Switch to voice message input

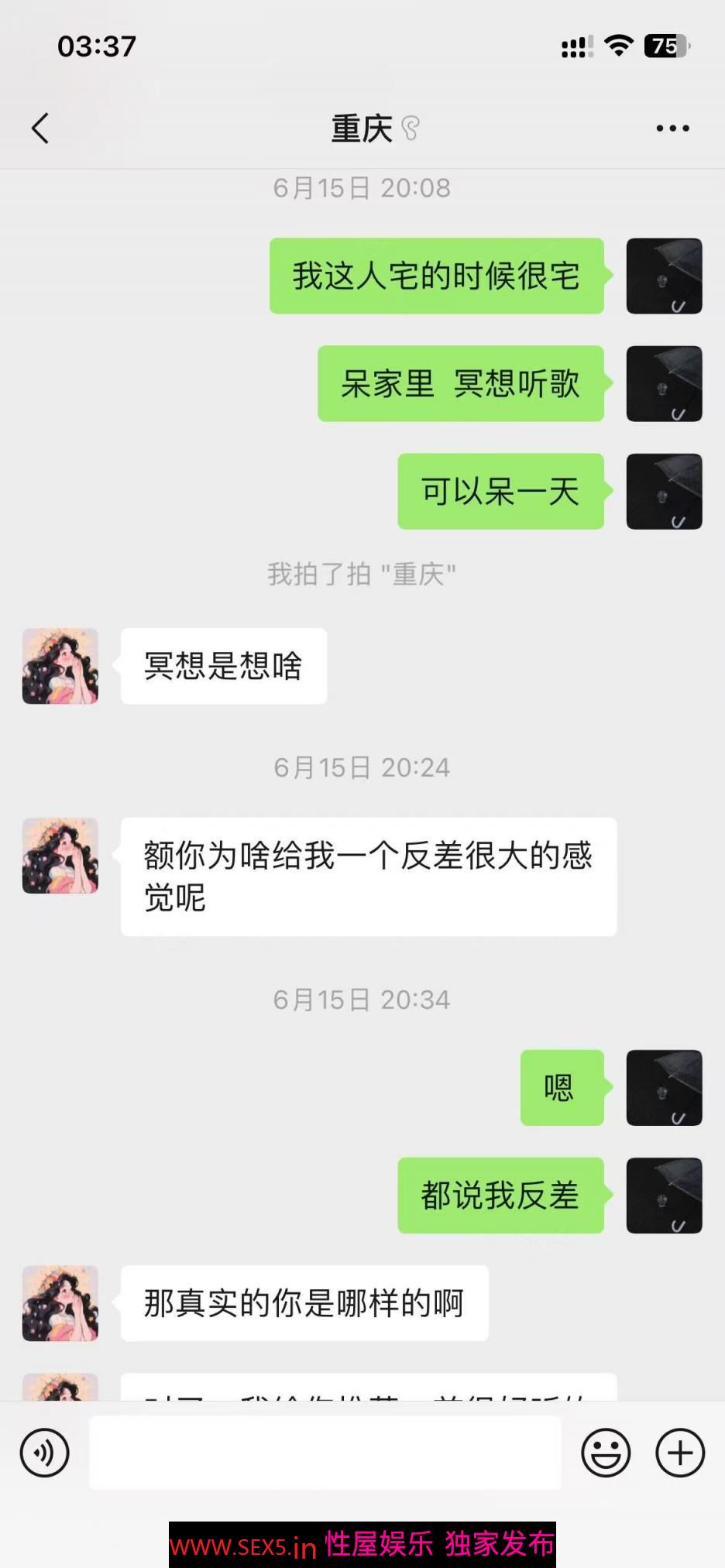(x=44, y=1453)
